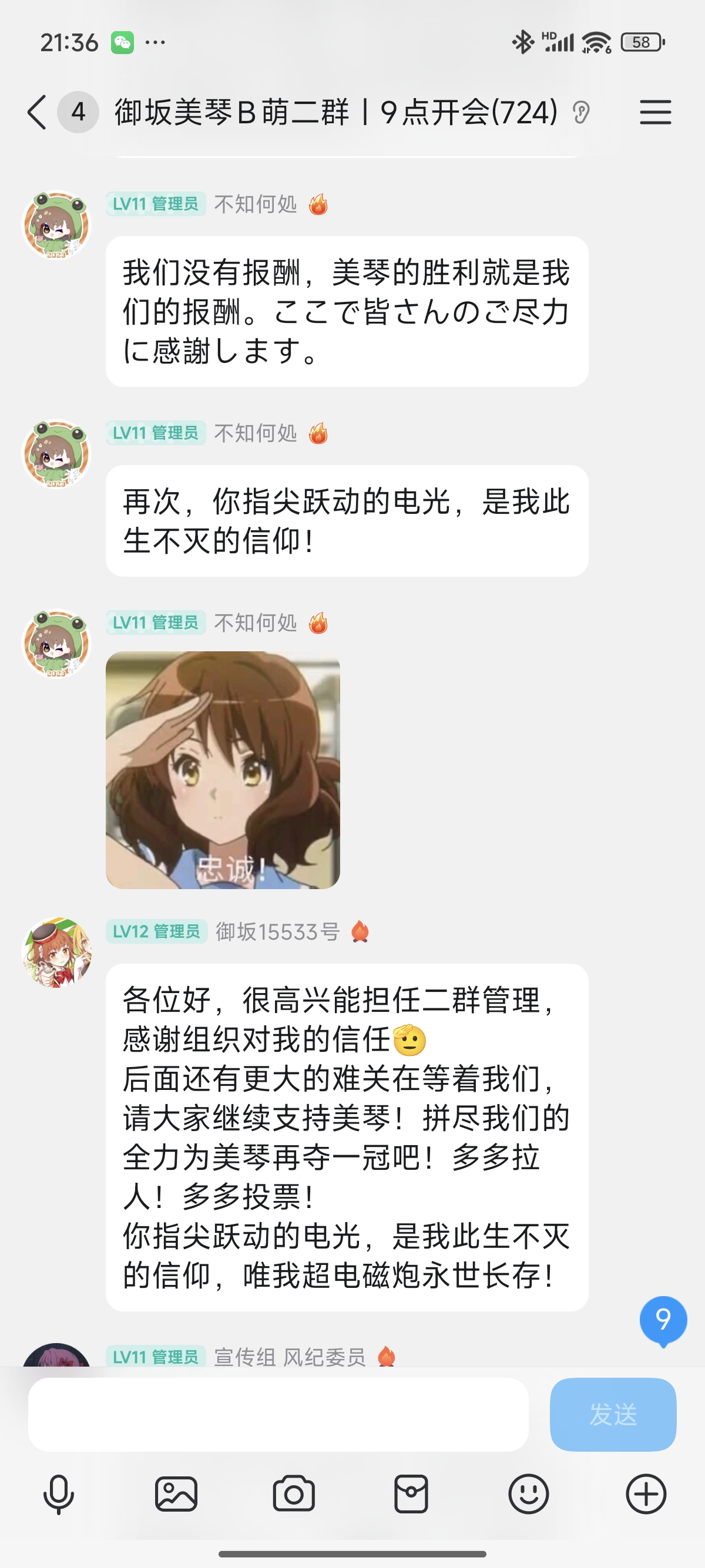Open the saluting 忠诚 sticker image
Viewport: 705px width, 1568px height.
tap(223, 770)
